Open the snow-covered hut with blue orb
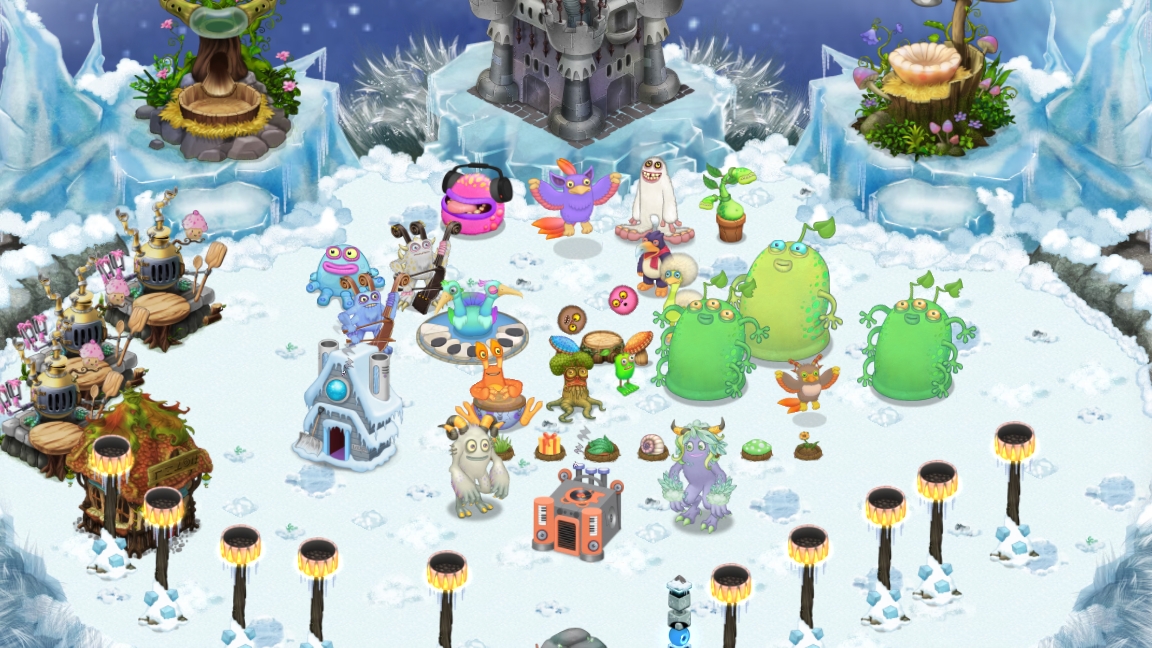The width and height of the screenshot is (1152, 648). point(346,405)
